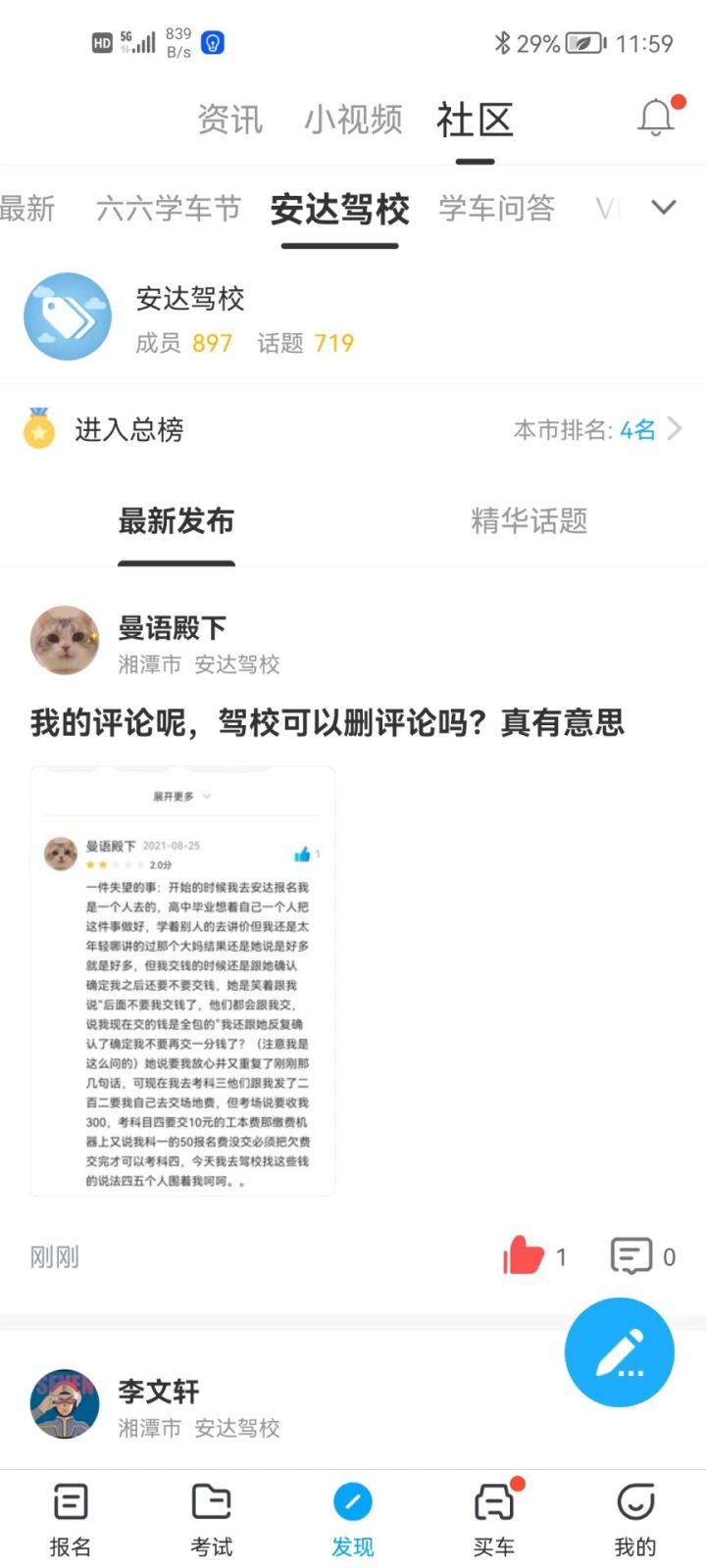
Task: Comment on 曼语殿下's post
Action: [x=631, y=1255]
